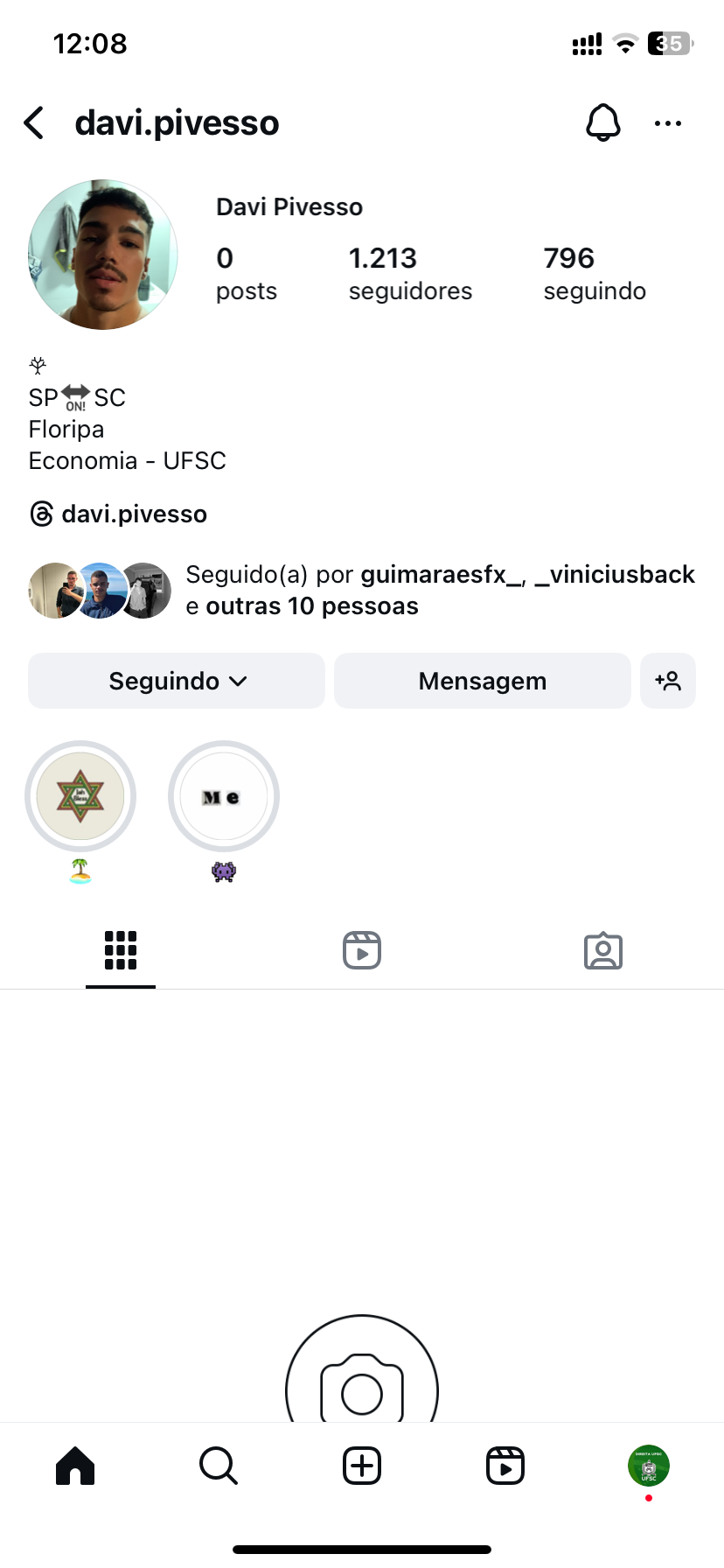
Task: Go to the Home feed
Action: pyautogui.click(x=75, y=1466)
